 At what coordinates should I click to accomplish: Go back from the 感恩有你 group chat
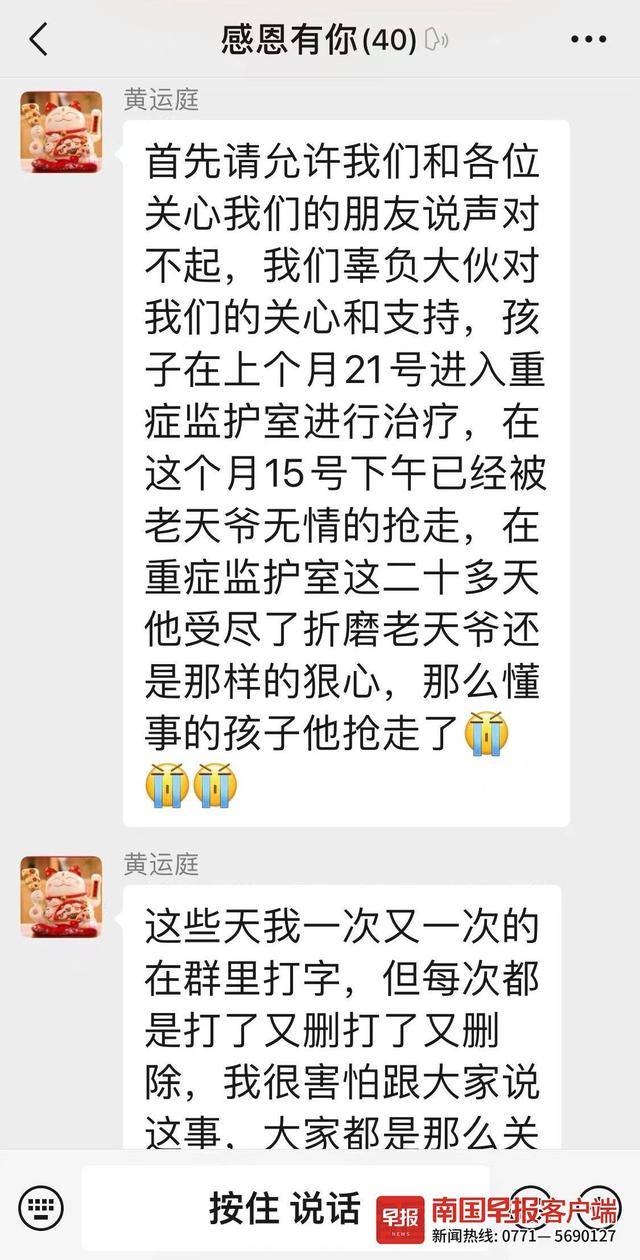coord(38,40)
